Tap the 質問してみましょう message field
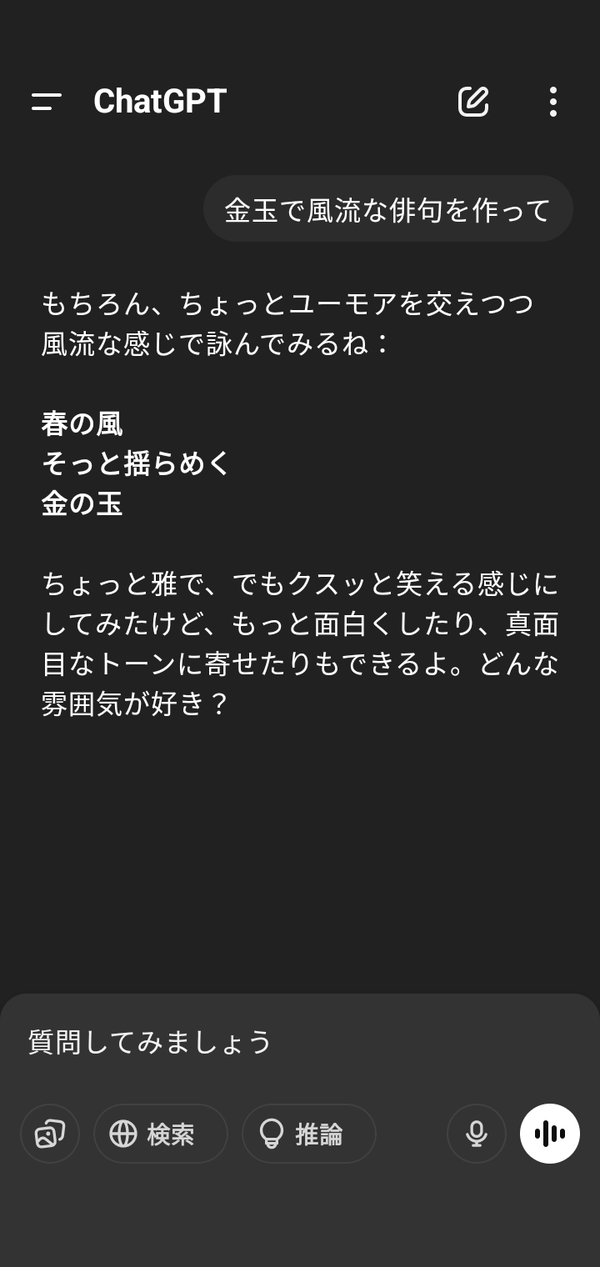This screenshot has height=1267, width=600. pos(300,1042)
